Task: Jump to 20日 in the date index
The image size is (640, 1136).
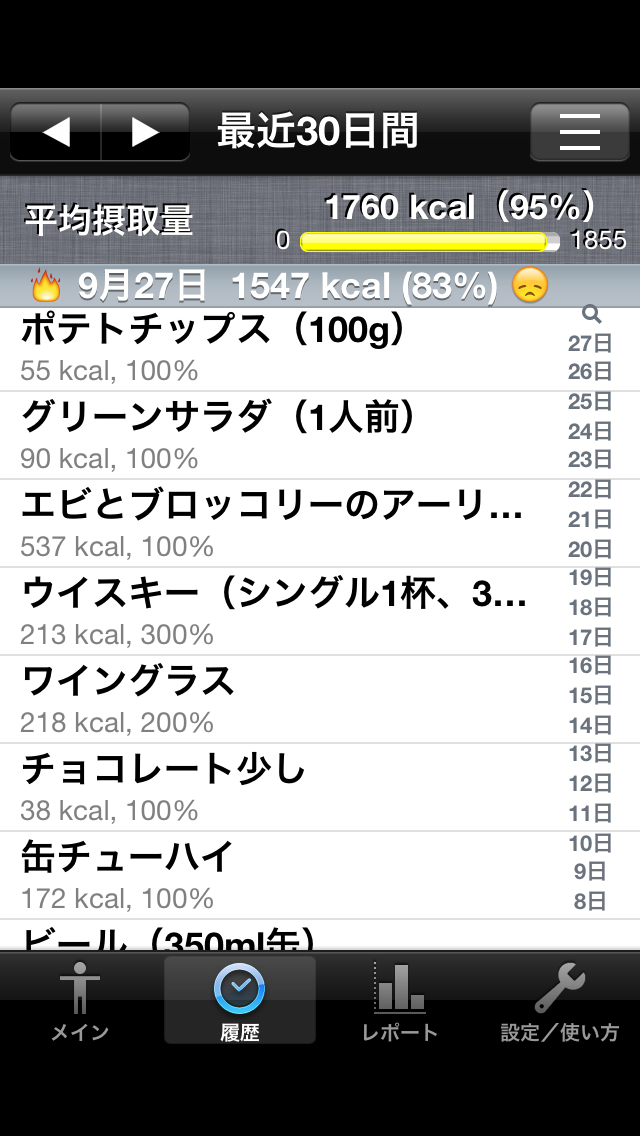Action: click(590, 549)
